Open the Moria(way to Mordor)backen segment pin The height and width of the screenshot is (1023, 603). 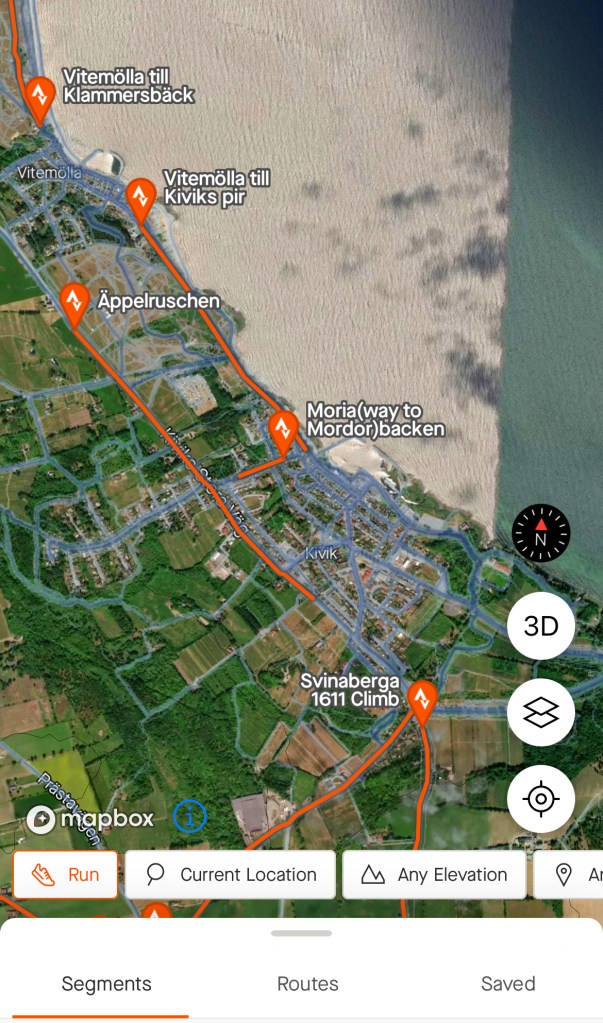click(x=283, y=429)
